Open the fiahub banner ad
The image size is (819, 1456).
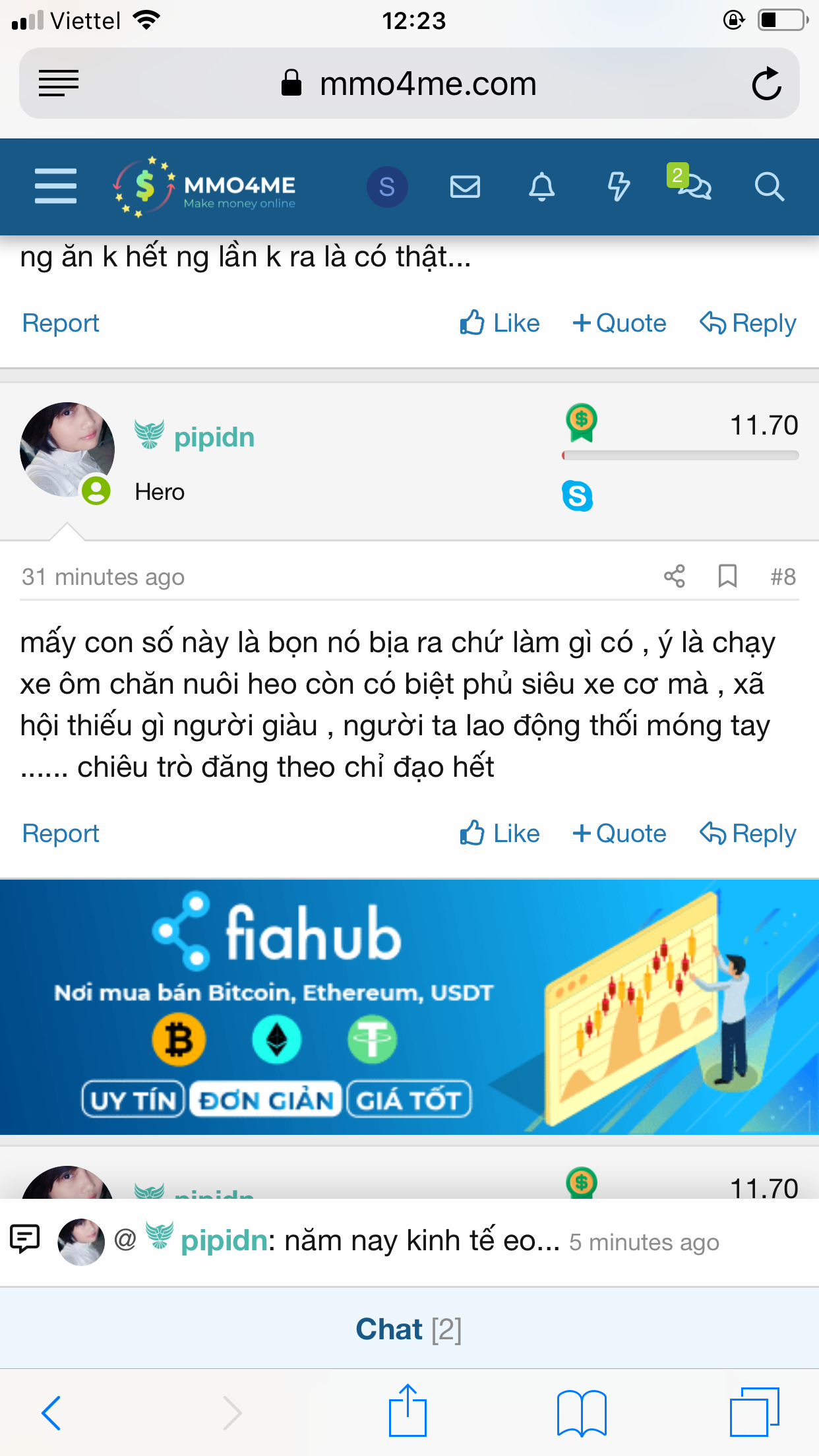409,1006
